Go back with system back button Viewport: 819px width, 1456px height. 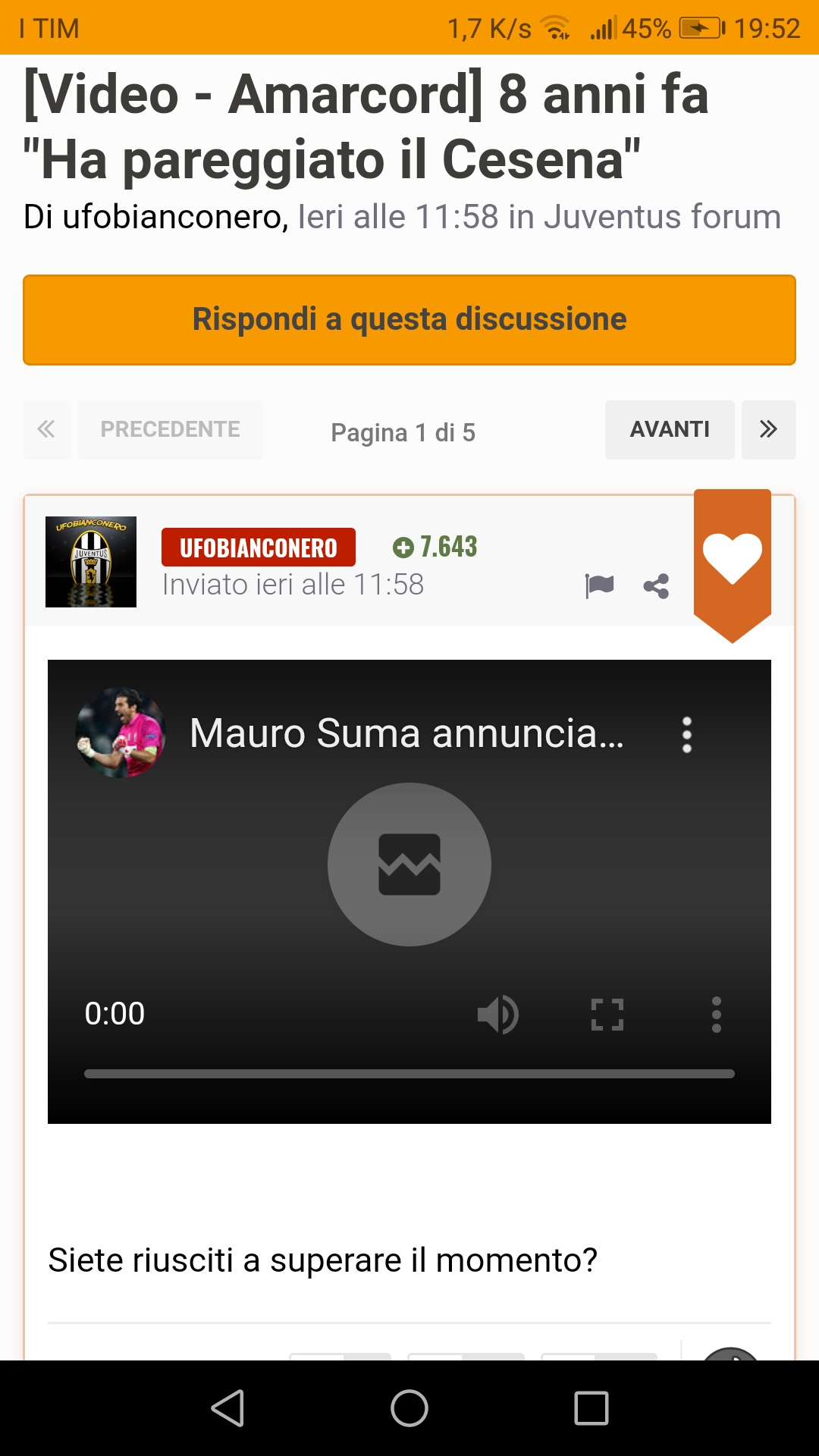click(227, 1408)
